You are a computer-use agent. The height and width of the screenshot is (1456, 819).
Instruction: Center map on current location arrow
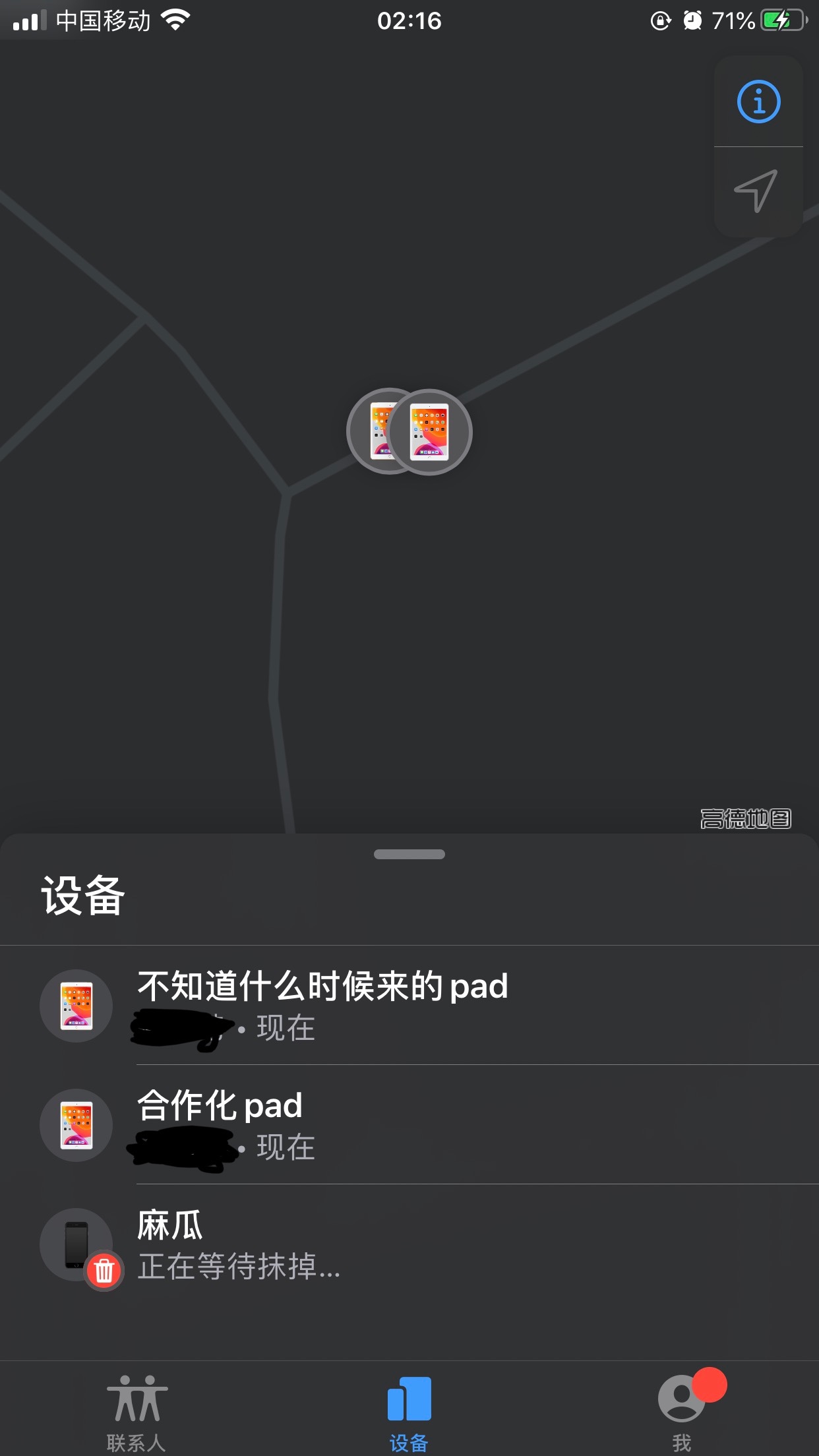coord(757,191)
